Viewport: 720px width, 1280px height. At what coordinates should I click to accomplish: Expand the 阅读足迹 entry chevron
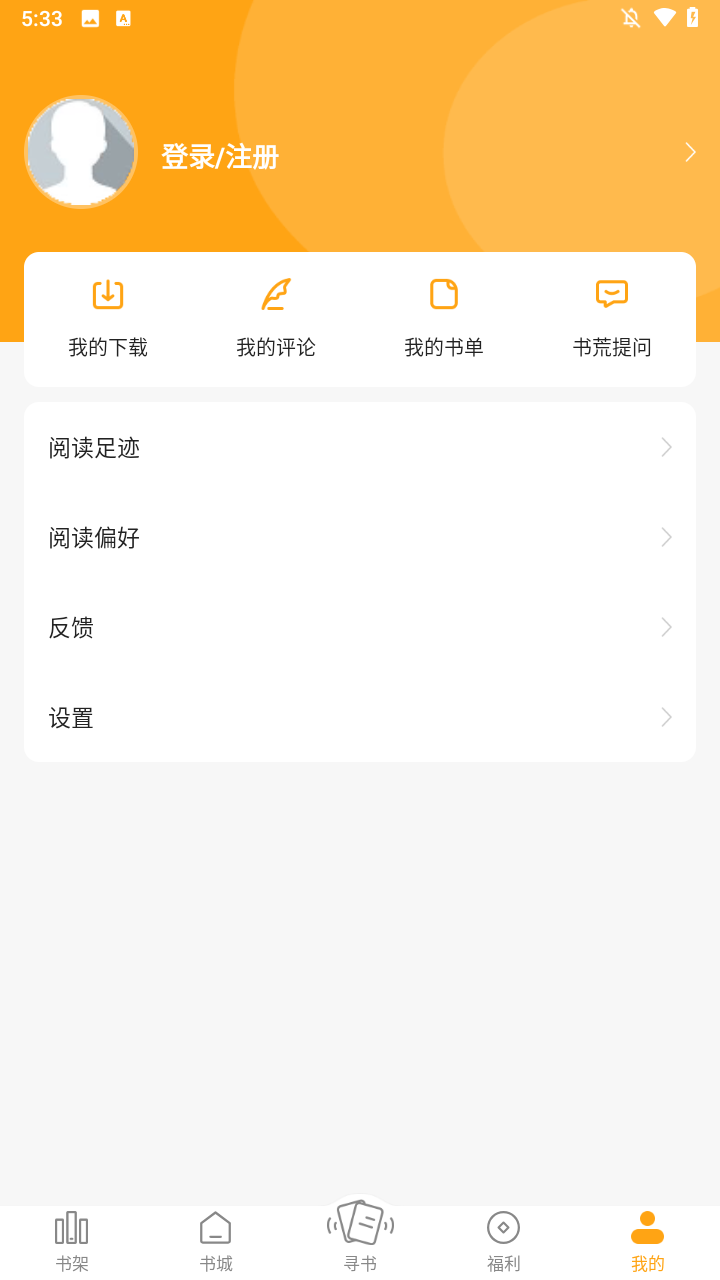(x=666, y=447)
